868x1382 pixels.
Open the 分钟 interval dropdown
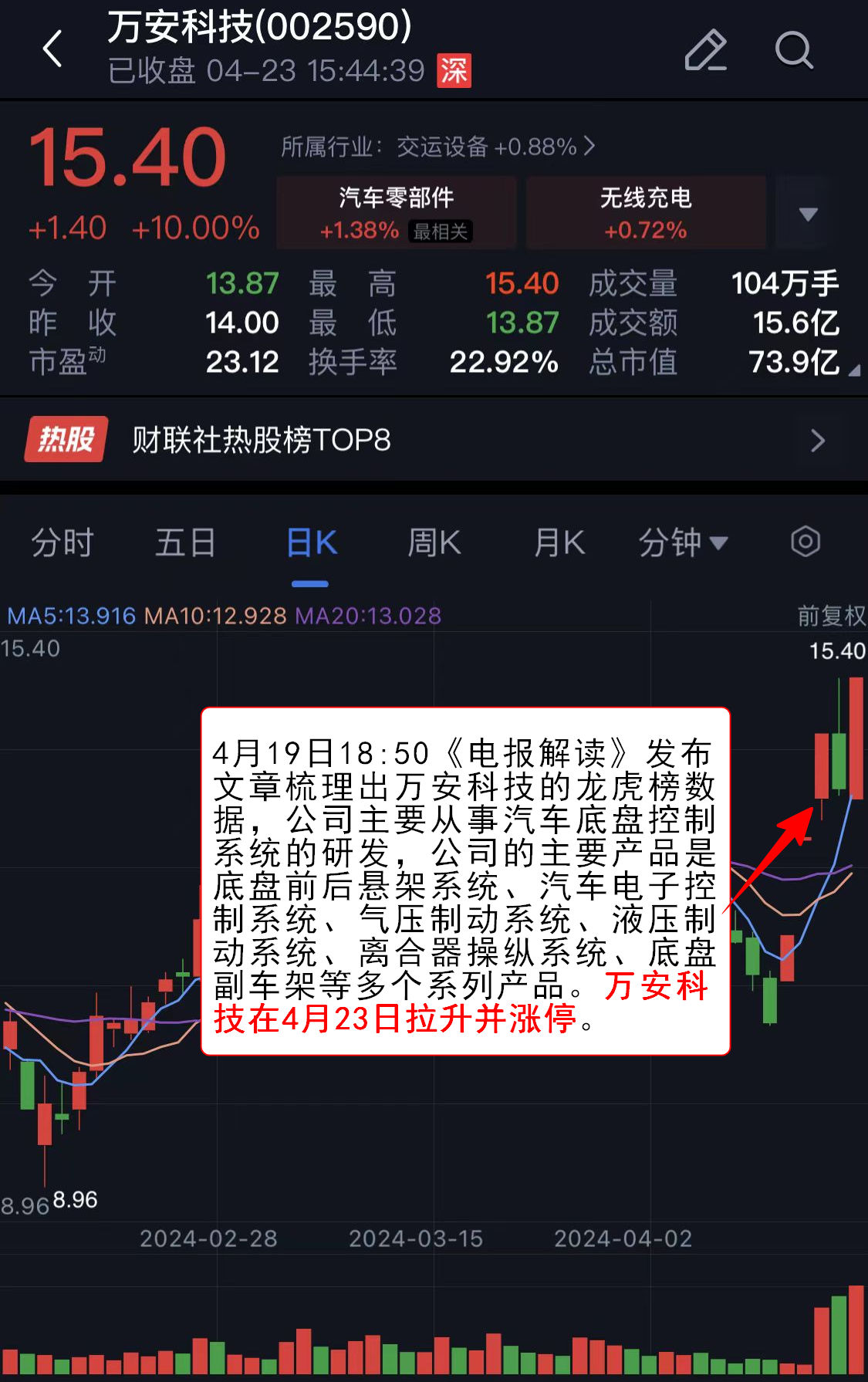pyautogui.click(x=683, y=542)
